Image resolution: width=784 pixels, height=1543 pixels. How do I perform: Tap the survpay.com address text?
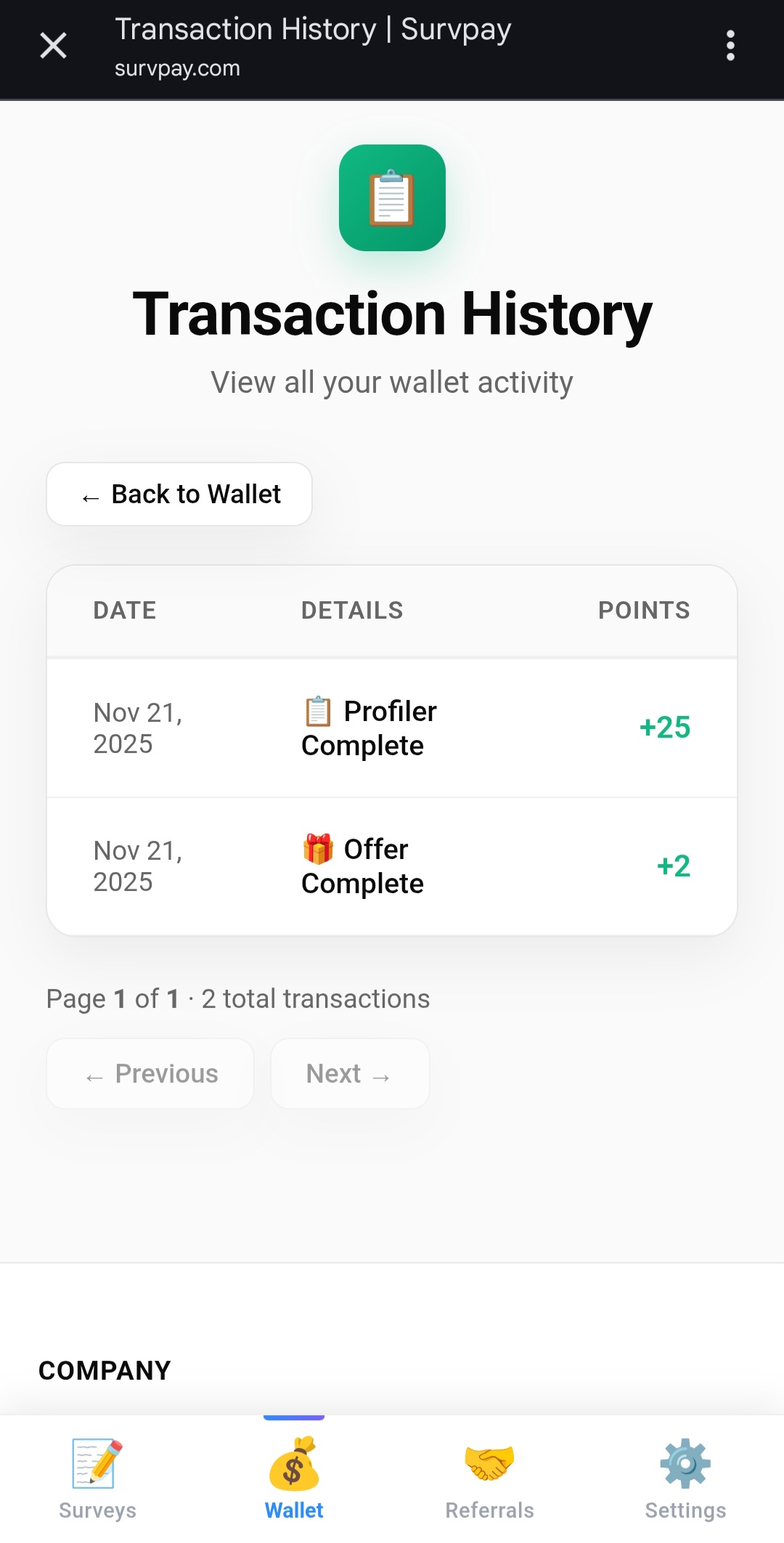coord(177,68)
